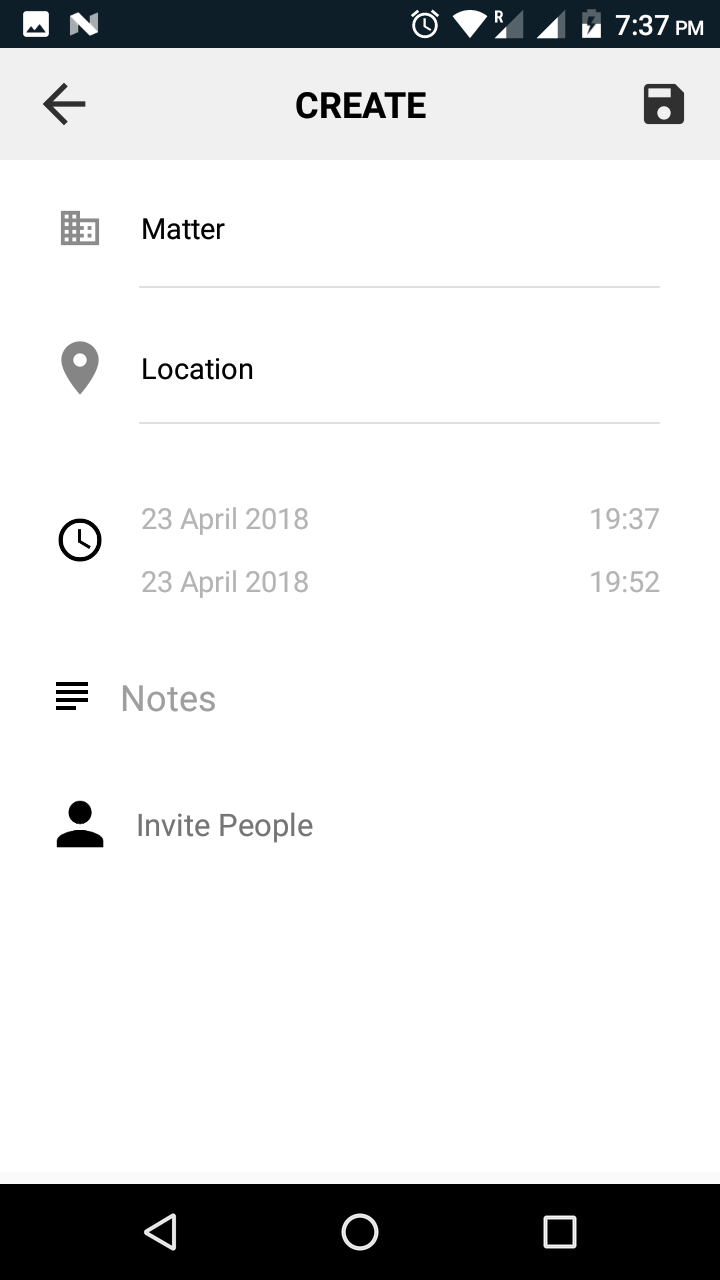Enter text in the Matter field
720x1280 pixels.
point(398,230)
